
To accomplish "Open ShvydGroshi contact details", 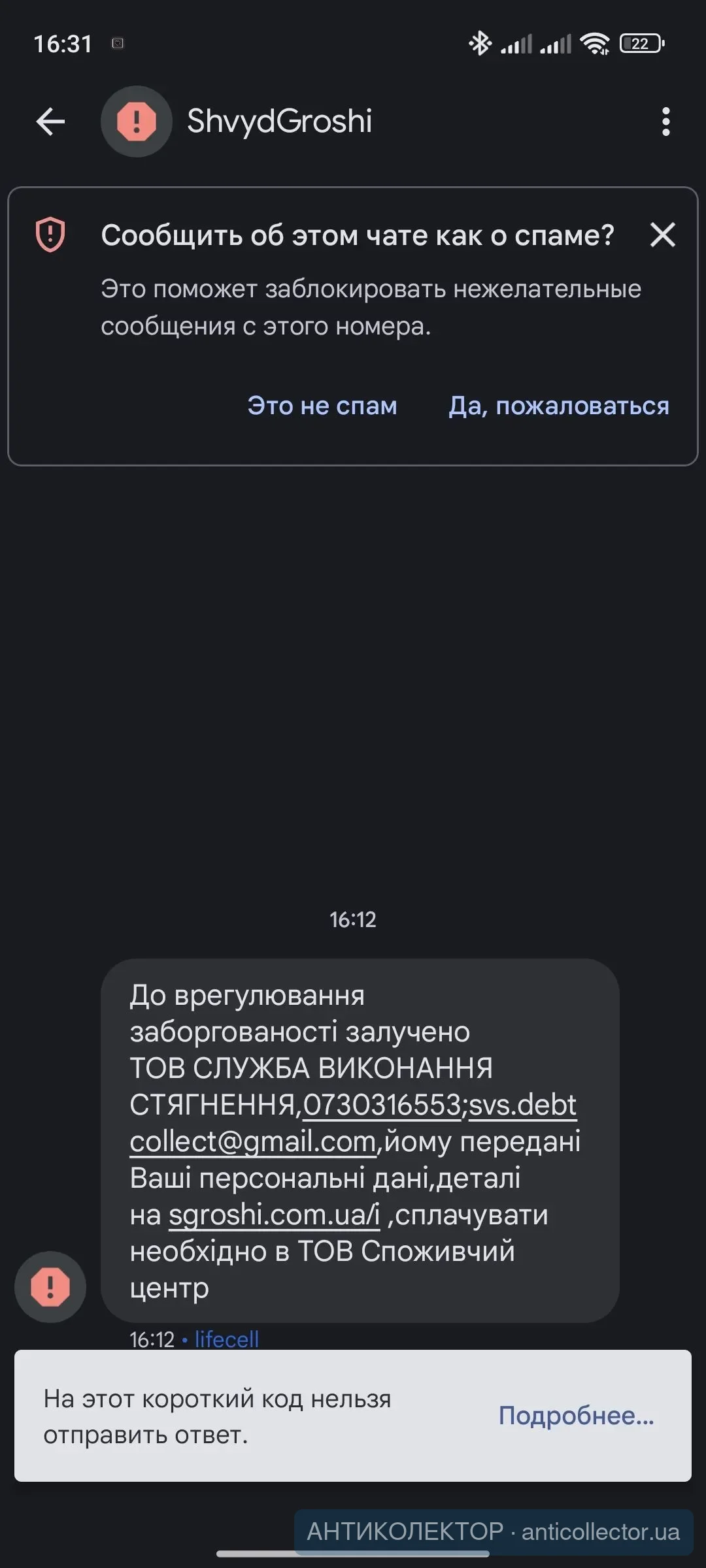I will 280,122.
